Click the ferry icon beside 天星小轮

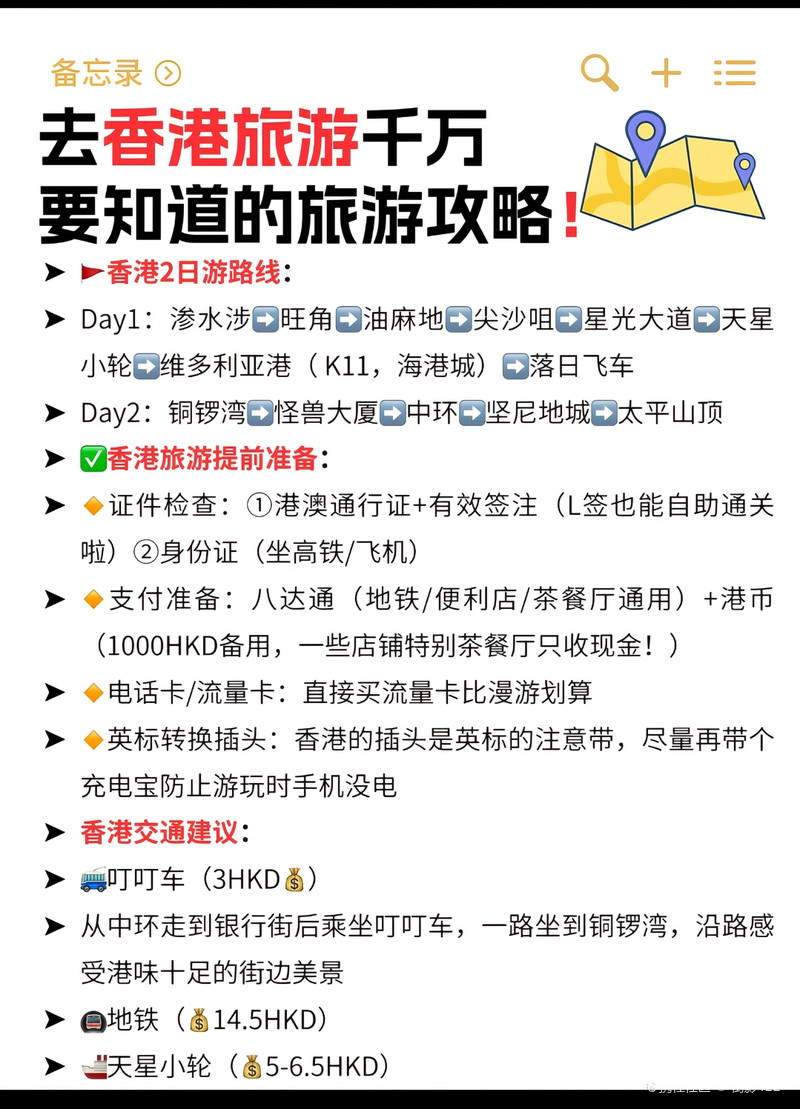tap(92, 1066)
